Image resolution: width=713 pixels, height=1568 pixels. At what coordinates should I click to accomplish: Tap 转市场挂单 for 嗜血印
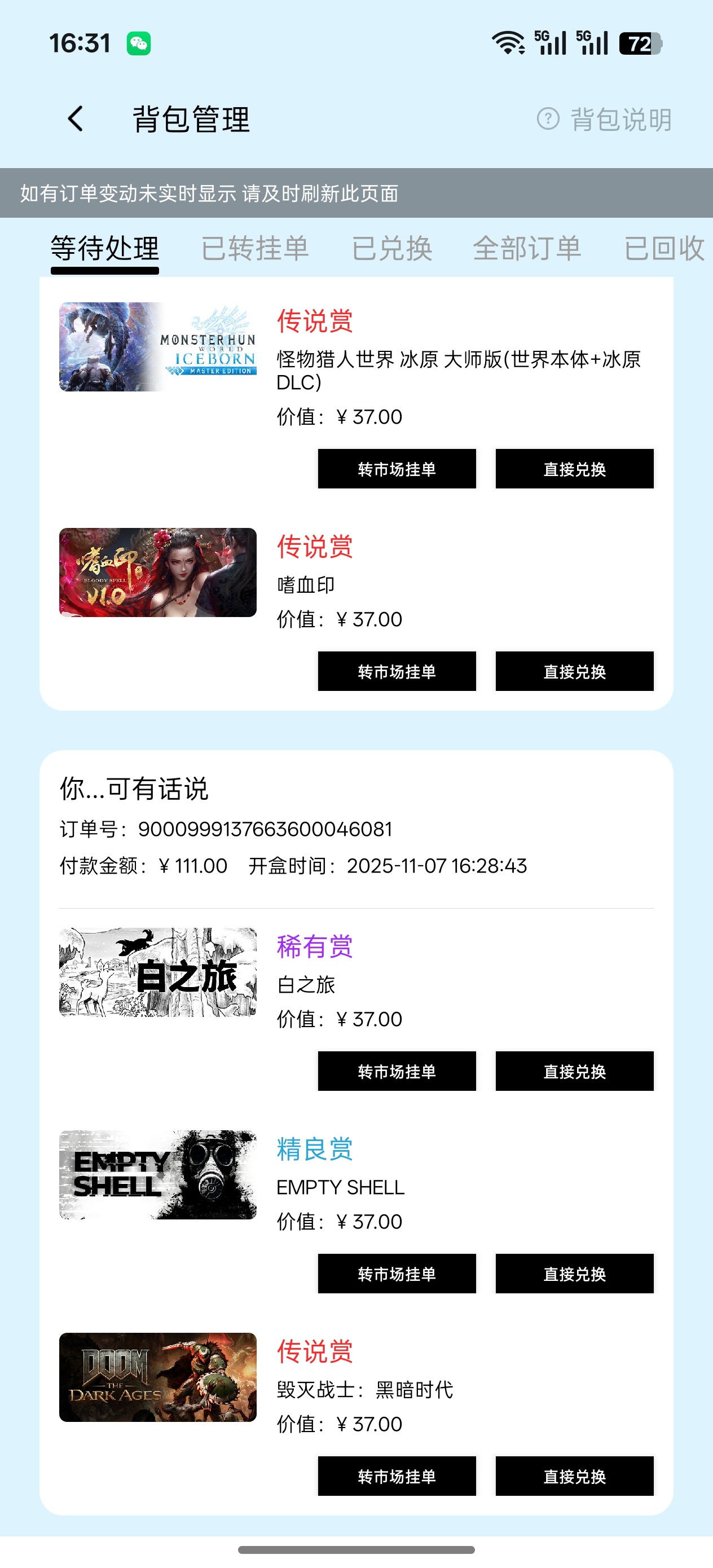pyautogui.click(x=397, y=671)
